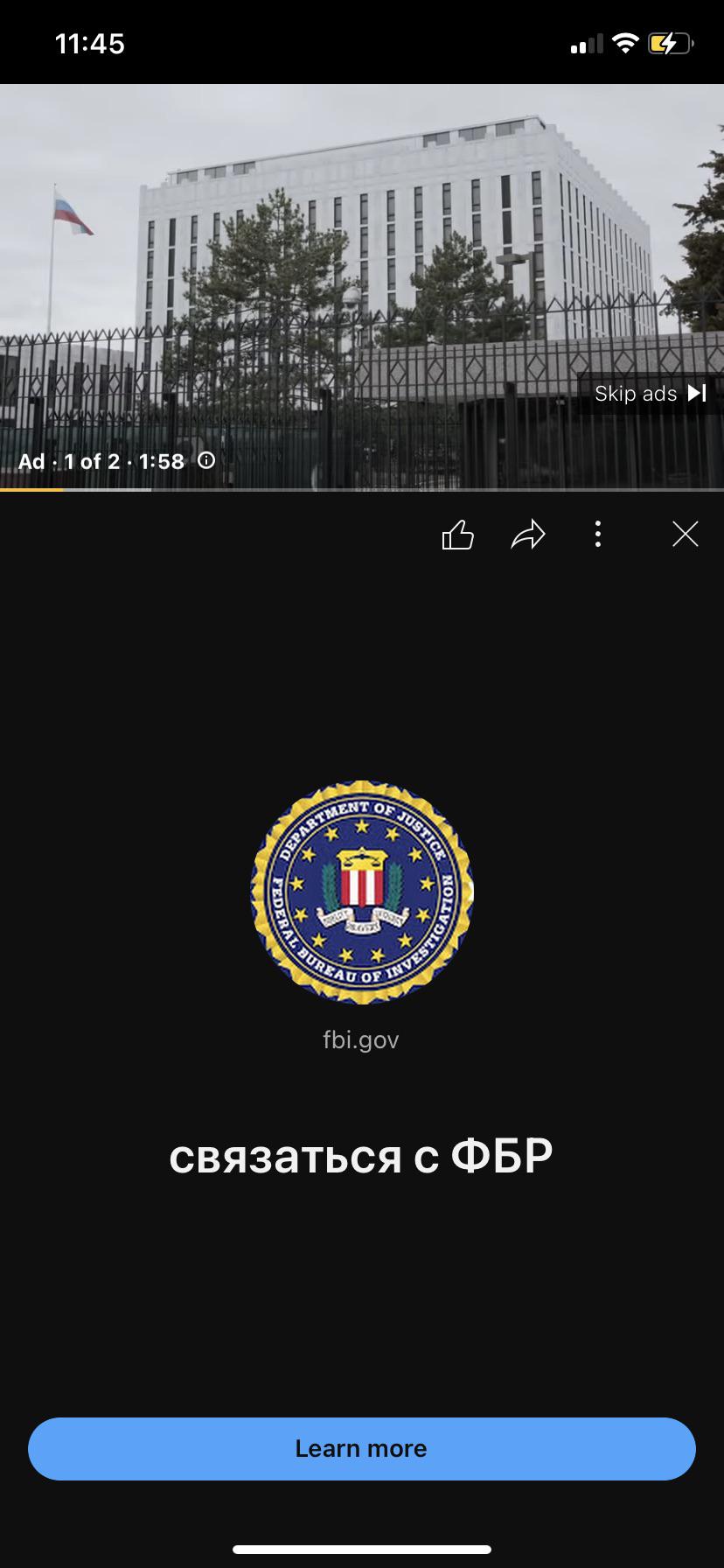The height and width of the screenshot is (1568, 724).
Task: Open the fbi.gov link
Action: pos(361,1039)
